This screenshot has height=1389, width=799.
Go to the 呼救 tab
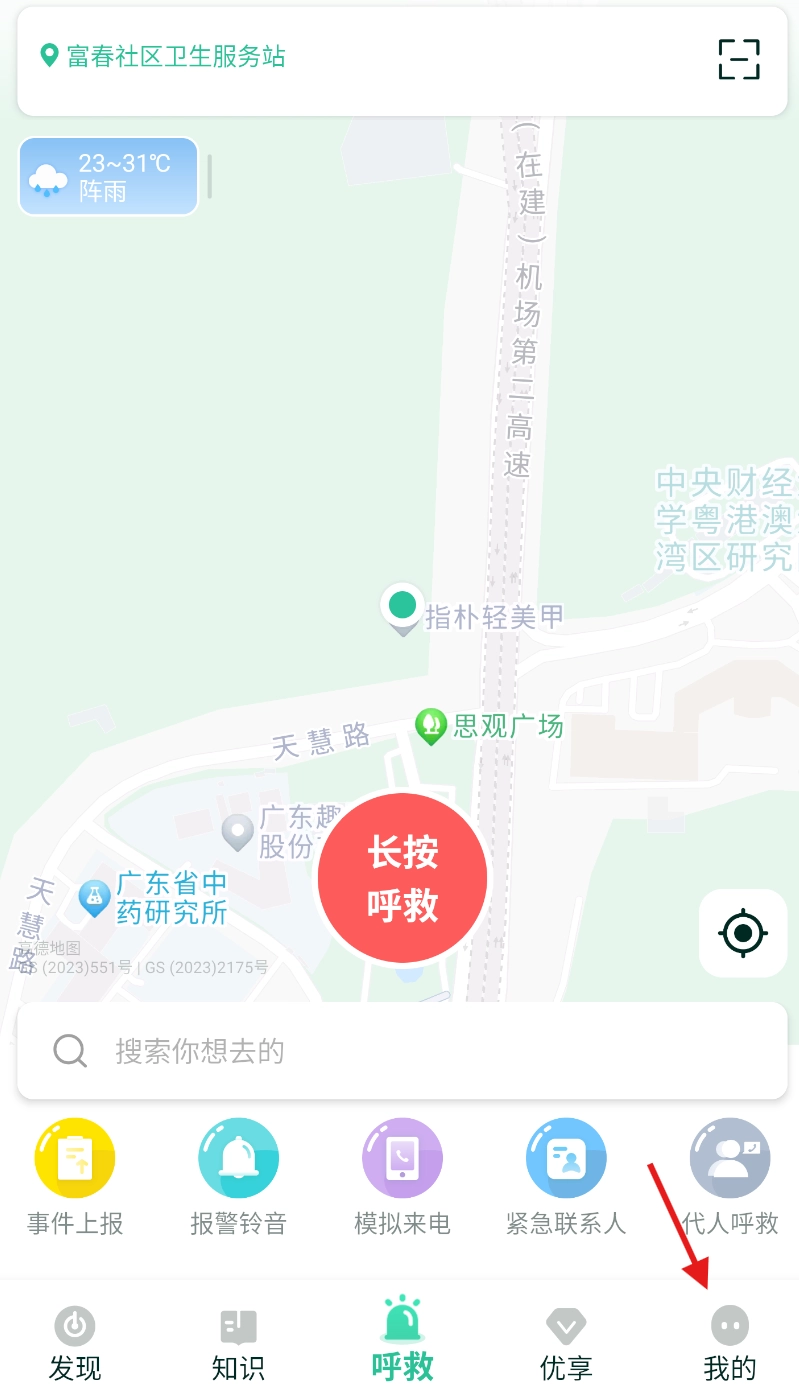pos(402,1340)
